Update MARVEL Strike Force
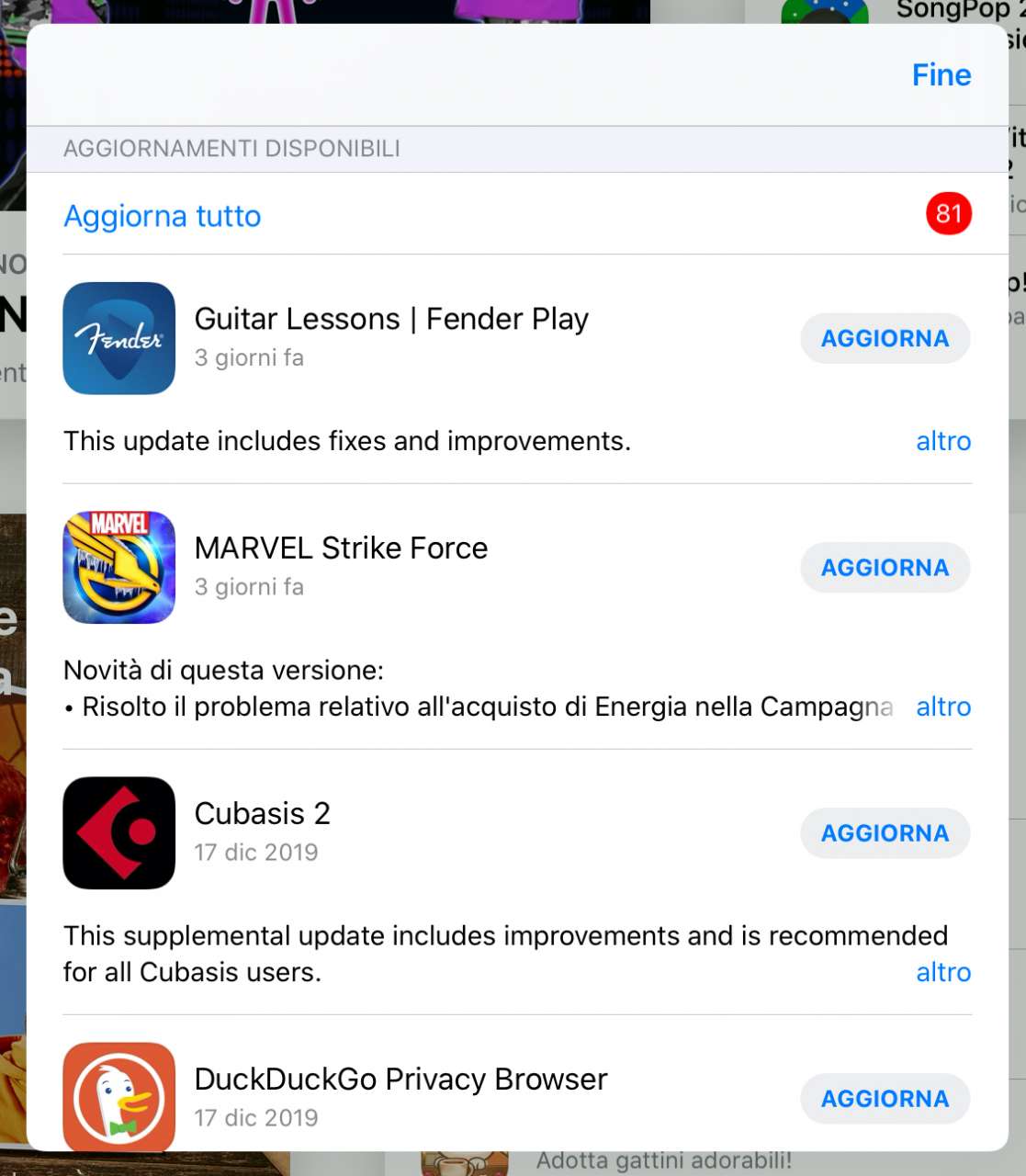Viewport: 1026px width, 1176px height. click(885, 568)
